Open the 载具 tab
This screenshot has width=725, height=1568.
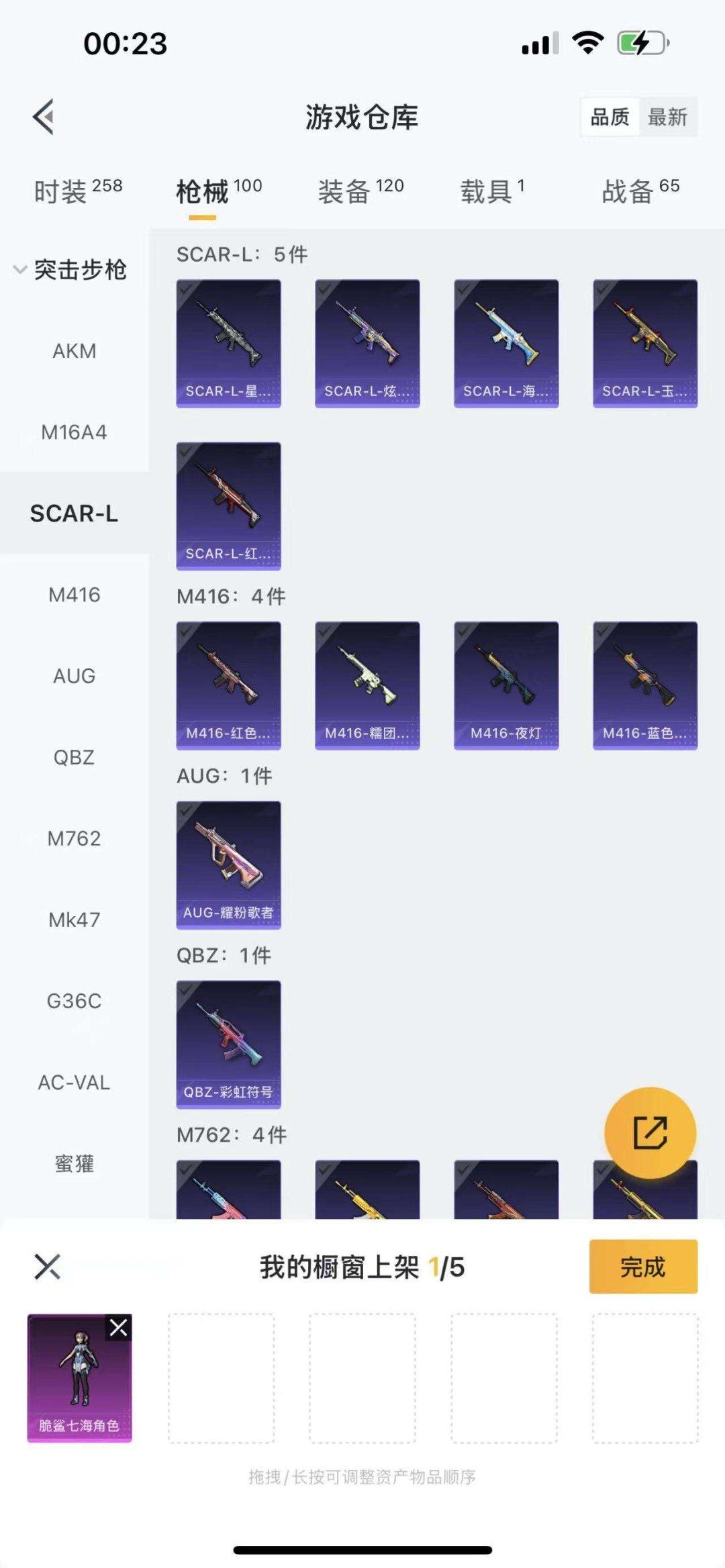[491, 191]
